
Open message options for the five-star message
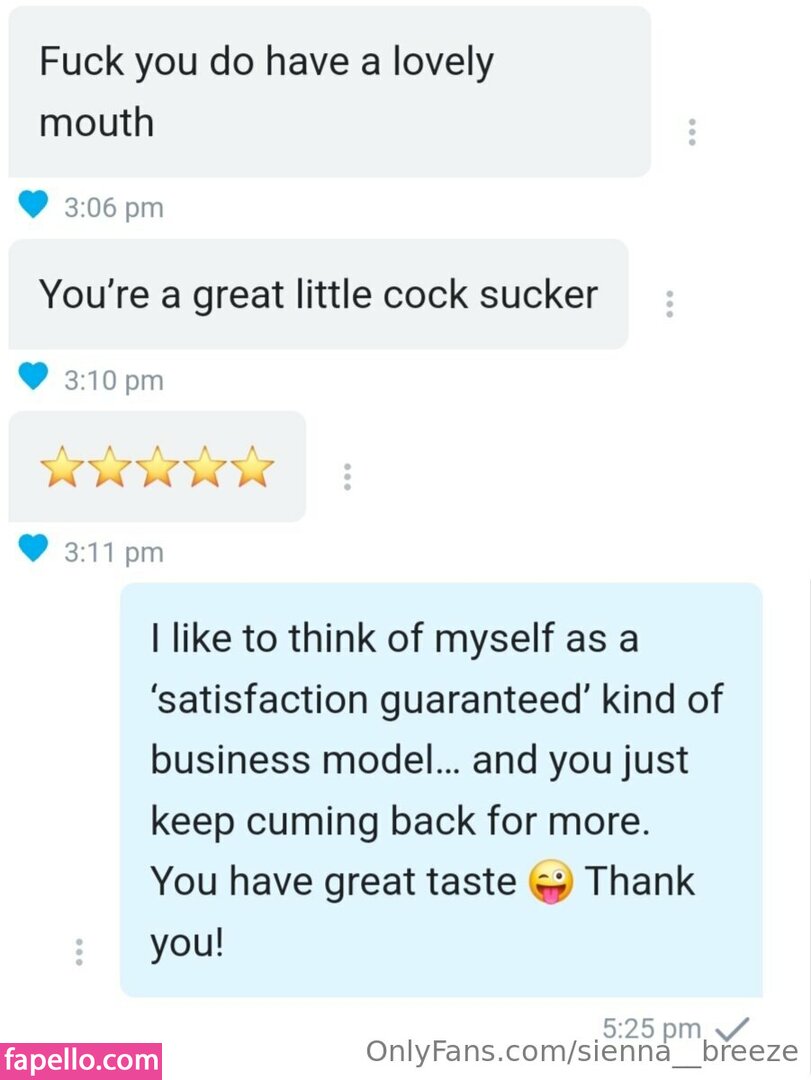click(347, 477)
